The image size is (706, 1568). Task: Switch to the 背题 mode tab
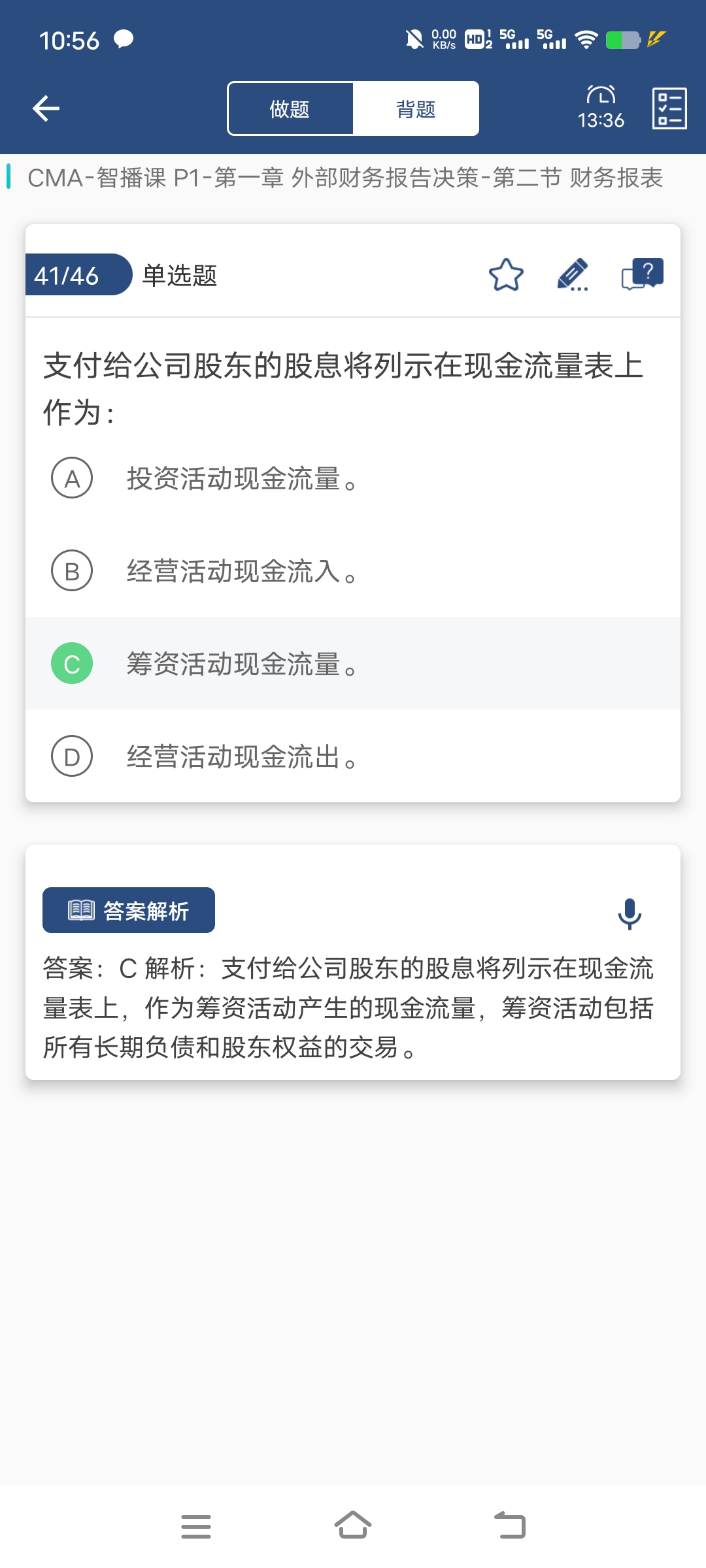click(416, 109)
